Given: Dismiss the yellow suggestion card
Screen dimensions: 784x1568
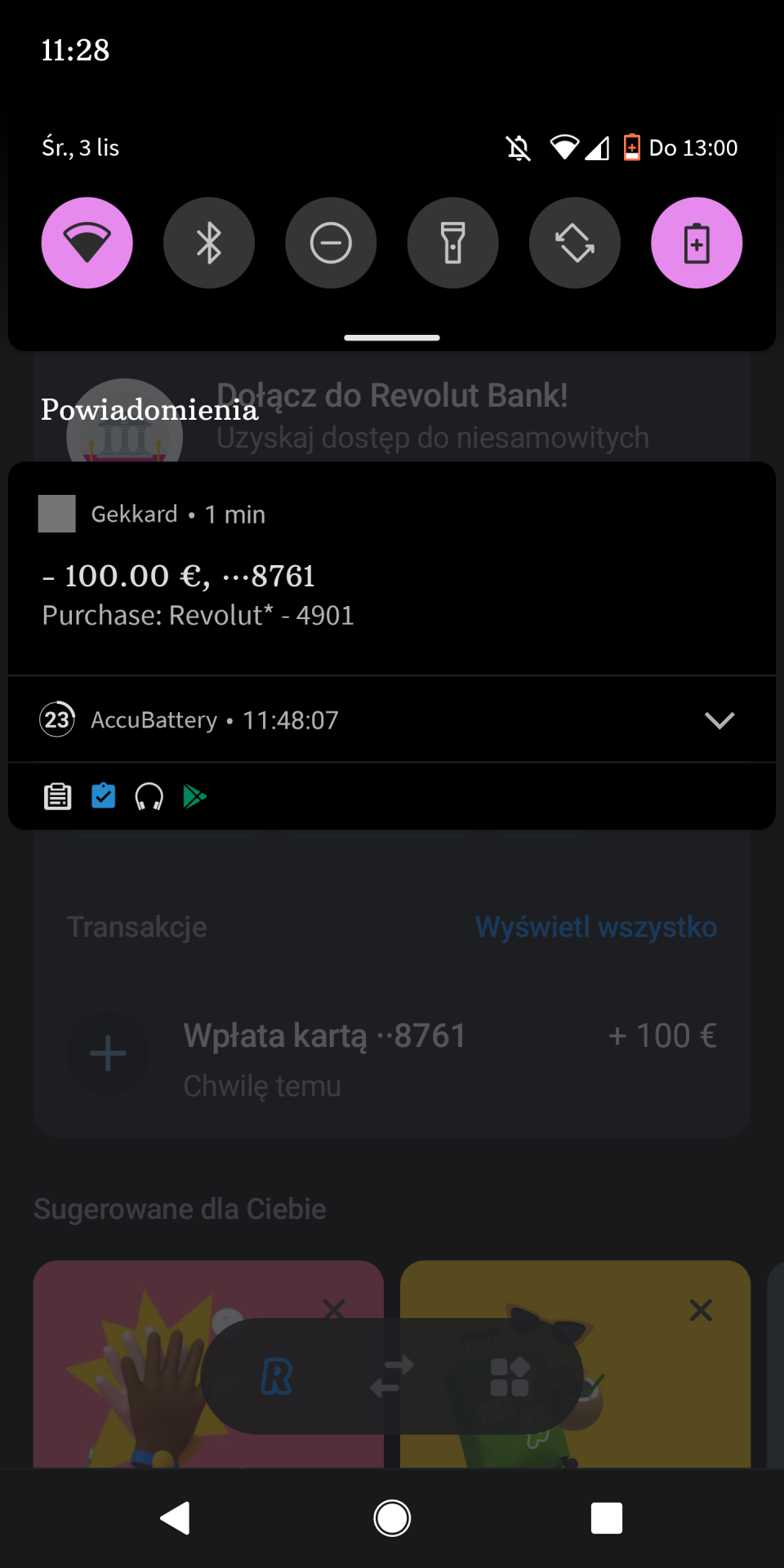Looking at the screenshot, I should (x=700, y=1310).
